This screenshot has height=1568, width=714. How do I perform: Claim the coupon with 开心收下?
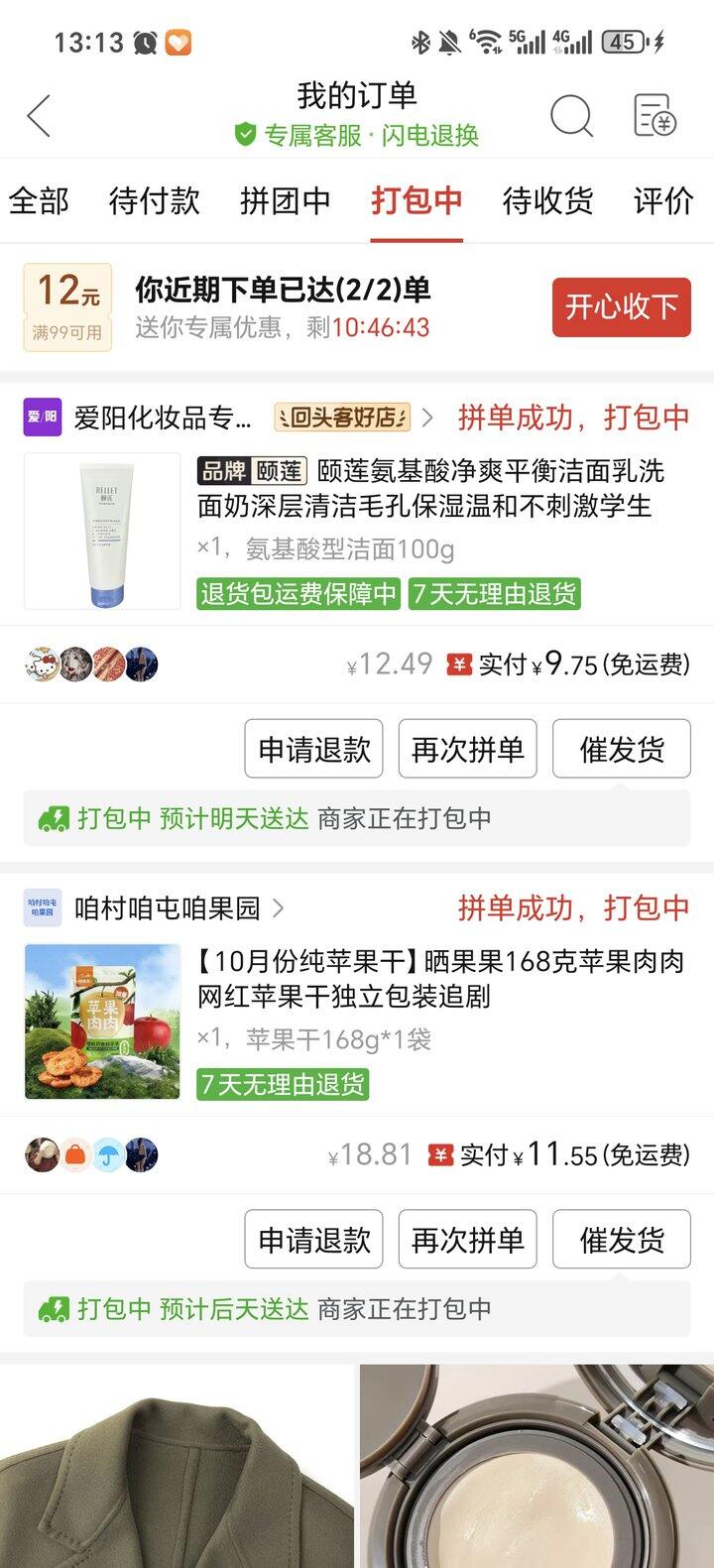coord(621,307)
